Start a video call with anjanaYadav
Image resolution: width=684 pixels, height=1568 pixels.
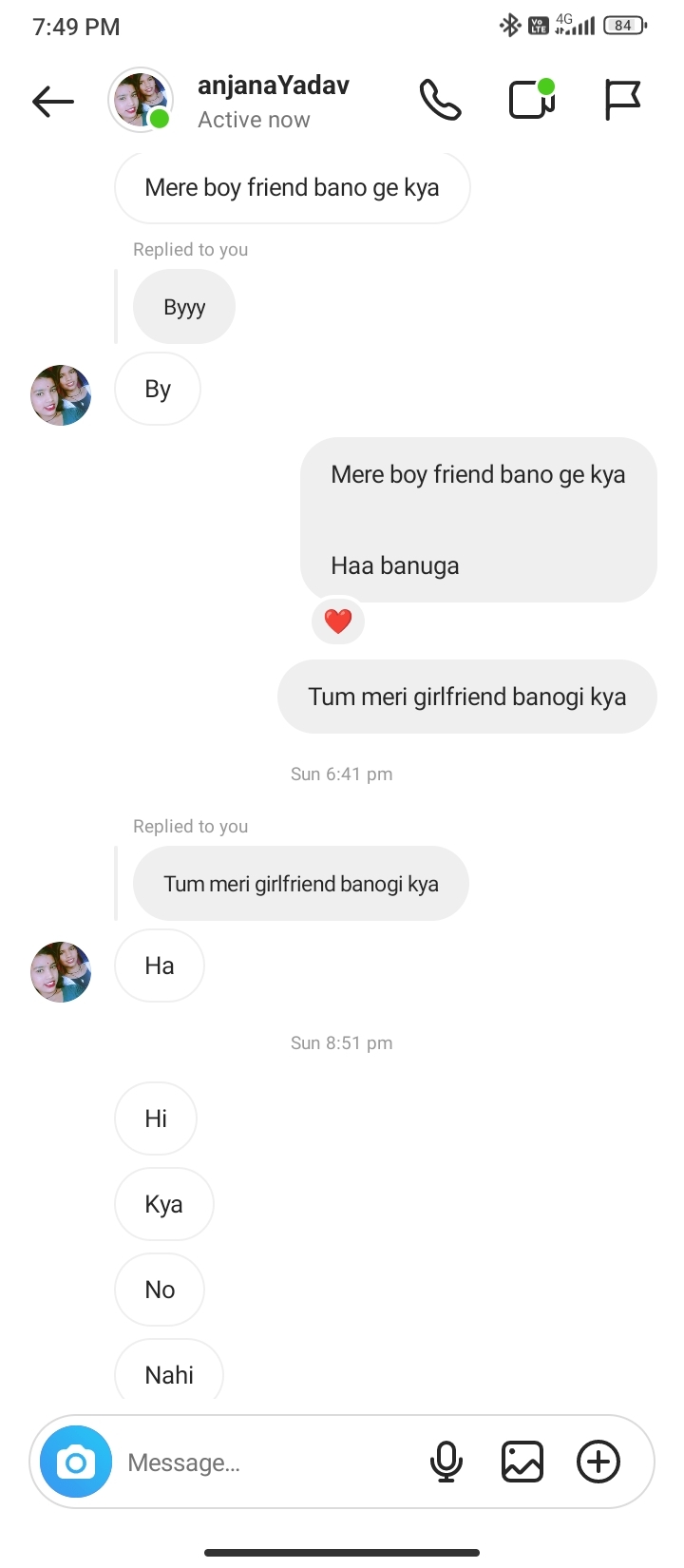tap(532, 99)
